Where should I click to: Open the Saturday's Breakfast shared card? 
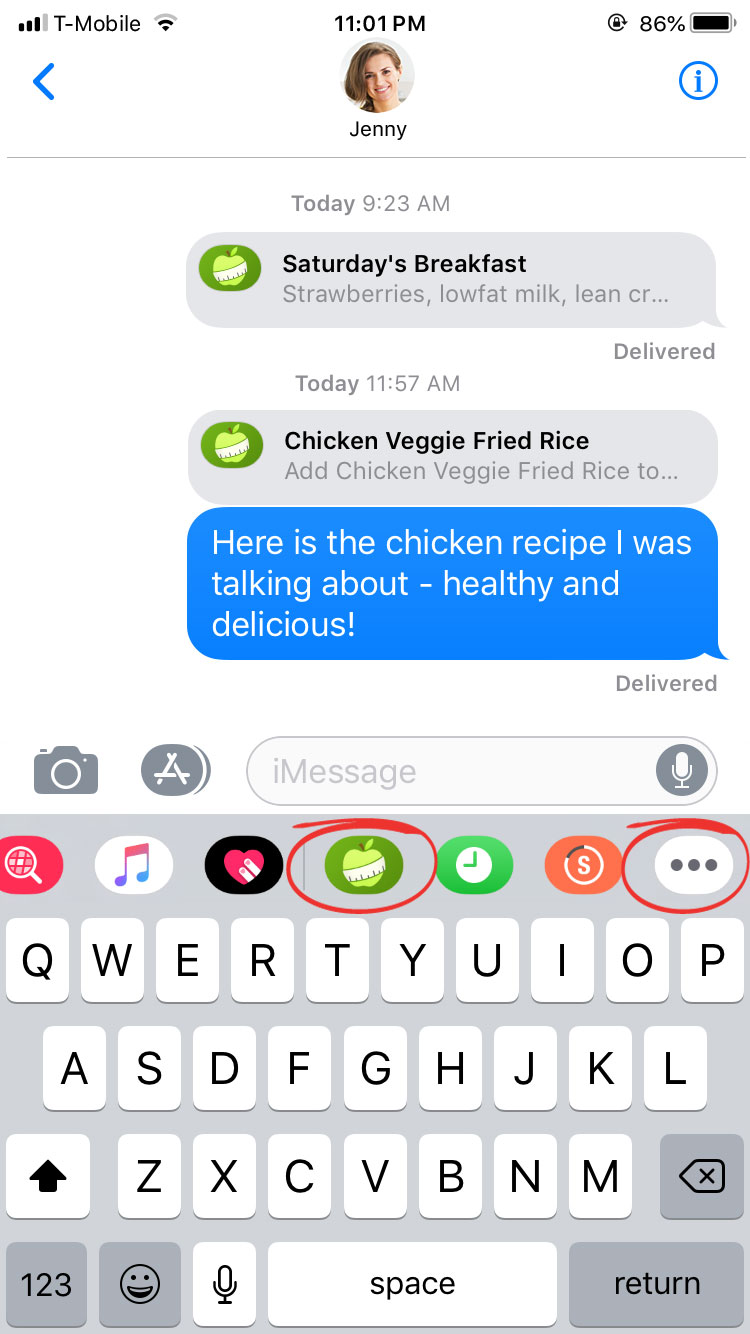point(450,280)
